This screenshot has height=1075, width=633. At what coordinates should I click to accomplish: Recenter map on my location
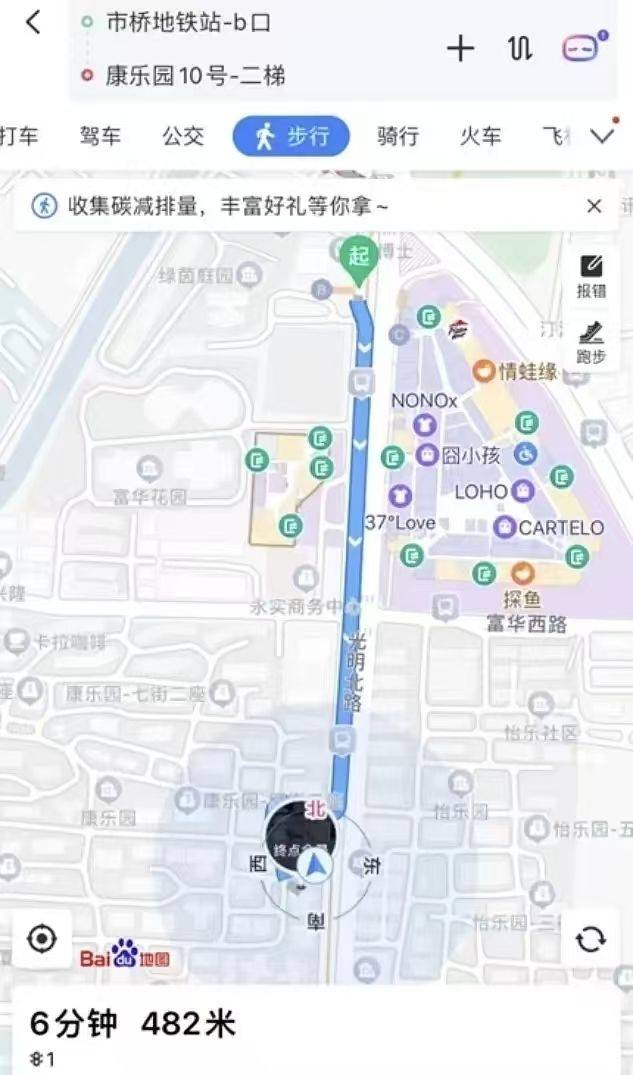click(x=42, y=939)
